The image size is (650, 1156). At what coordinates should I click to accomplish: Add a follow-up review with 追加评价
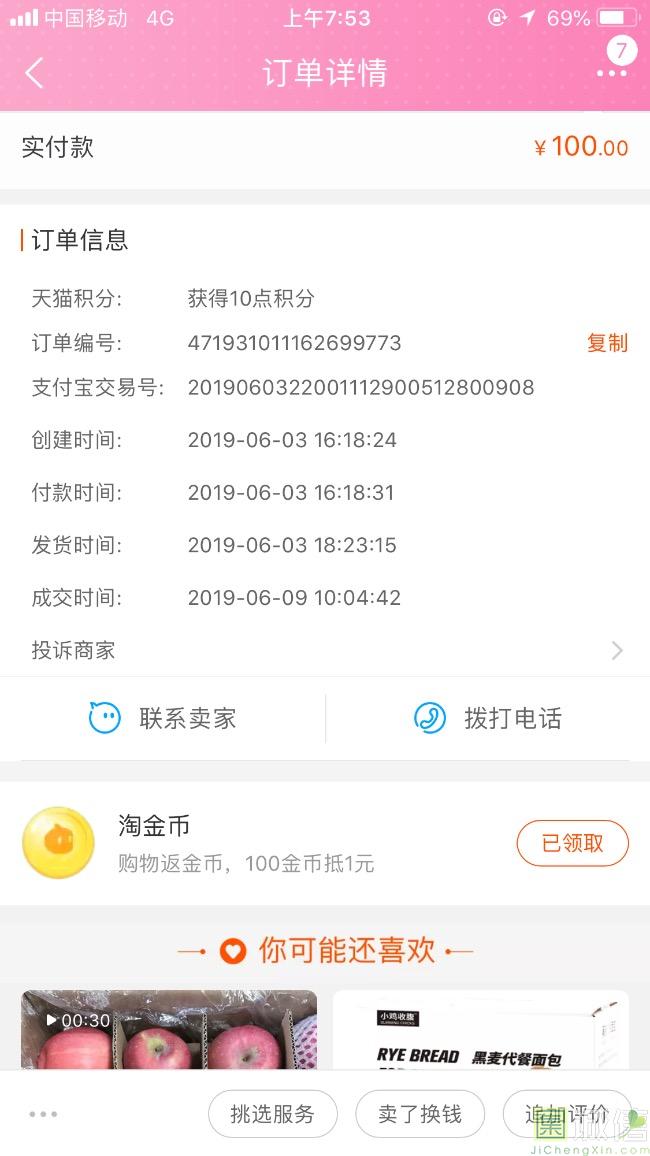coord(567,1114)
